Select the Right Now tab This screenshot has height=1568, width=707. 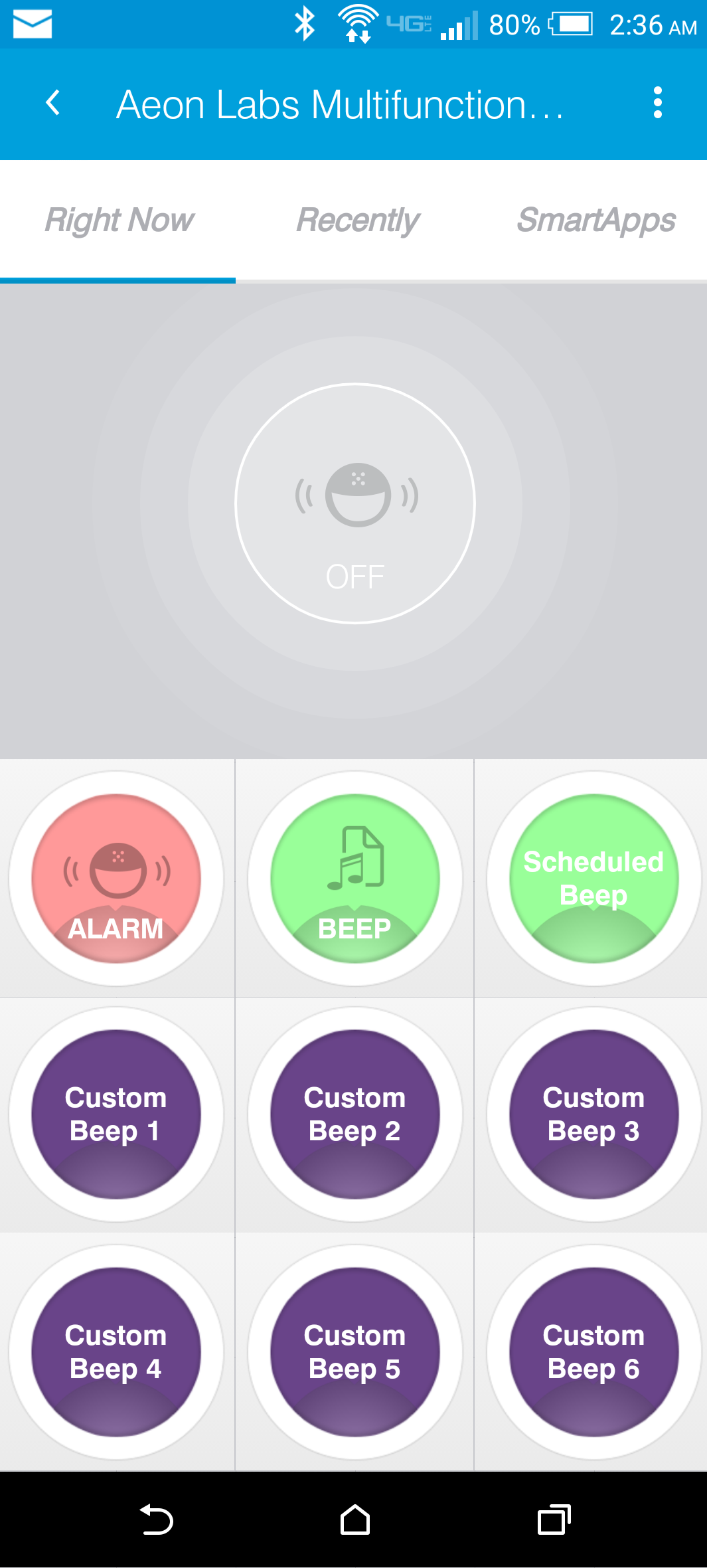119,220
